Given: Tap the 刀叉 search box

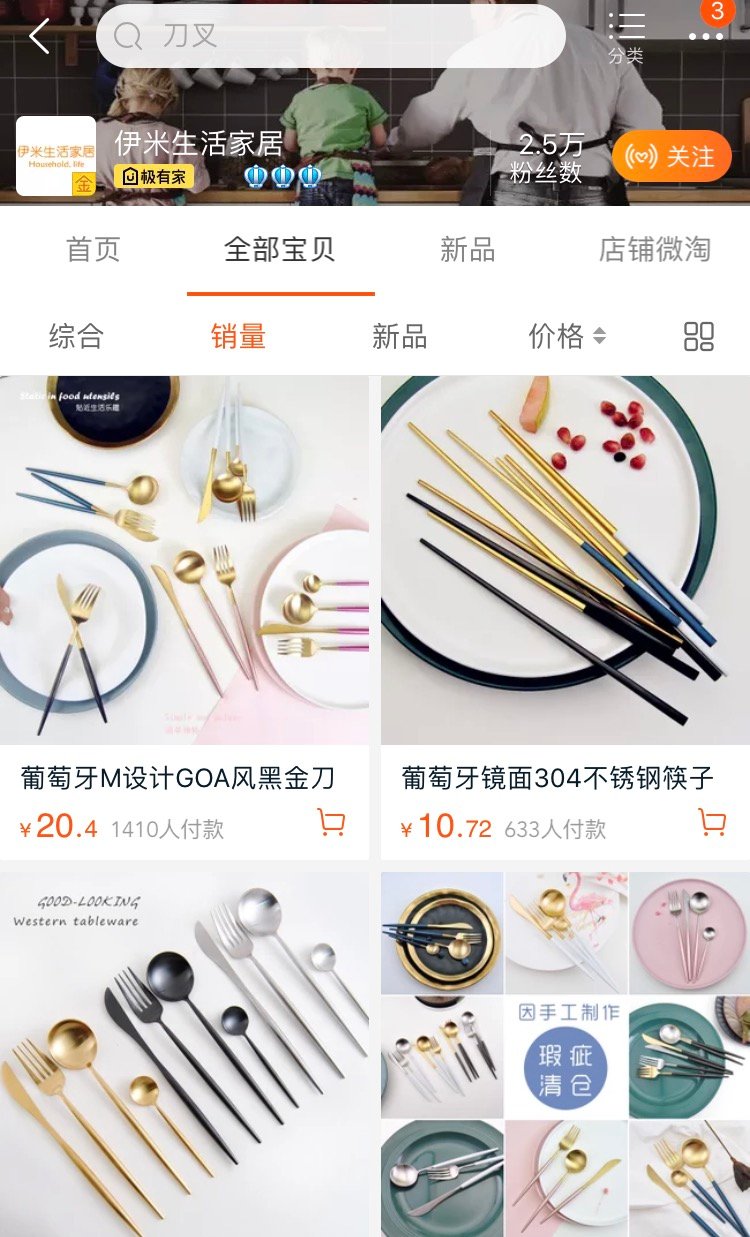Looking at the screenshot, I should (x=330, y=37).
